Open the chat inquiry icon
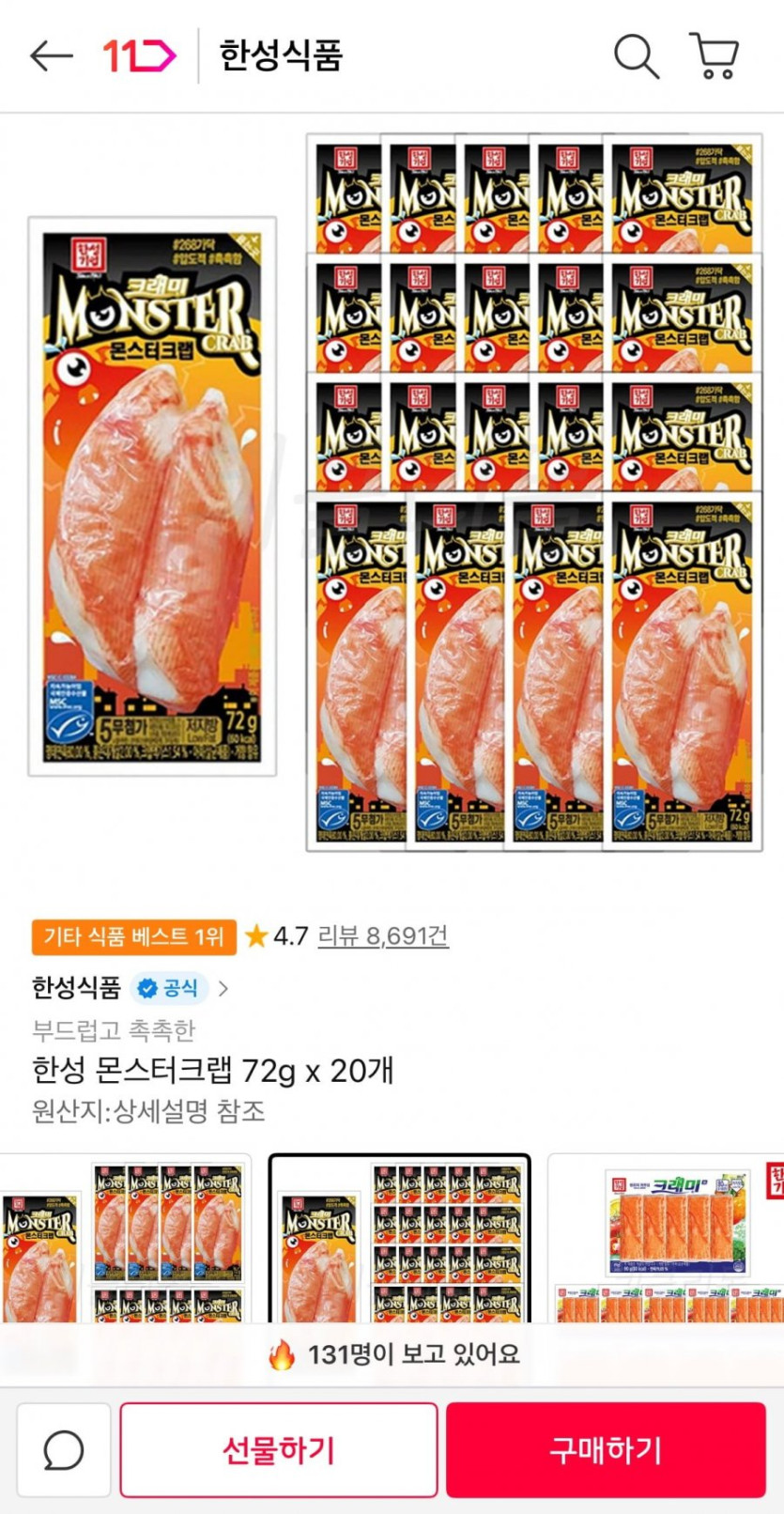Screen dimensions: 784x1514 [x=64, y=1450]
